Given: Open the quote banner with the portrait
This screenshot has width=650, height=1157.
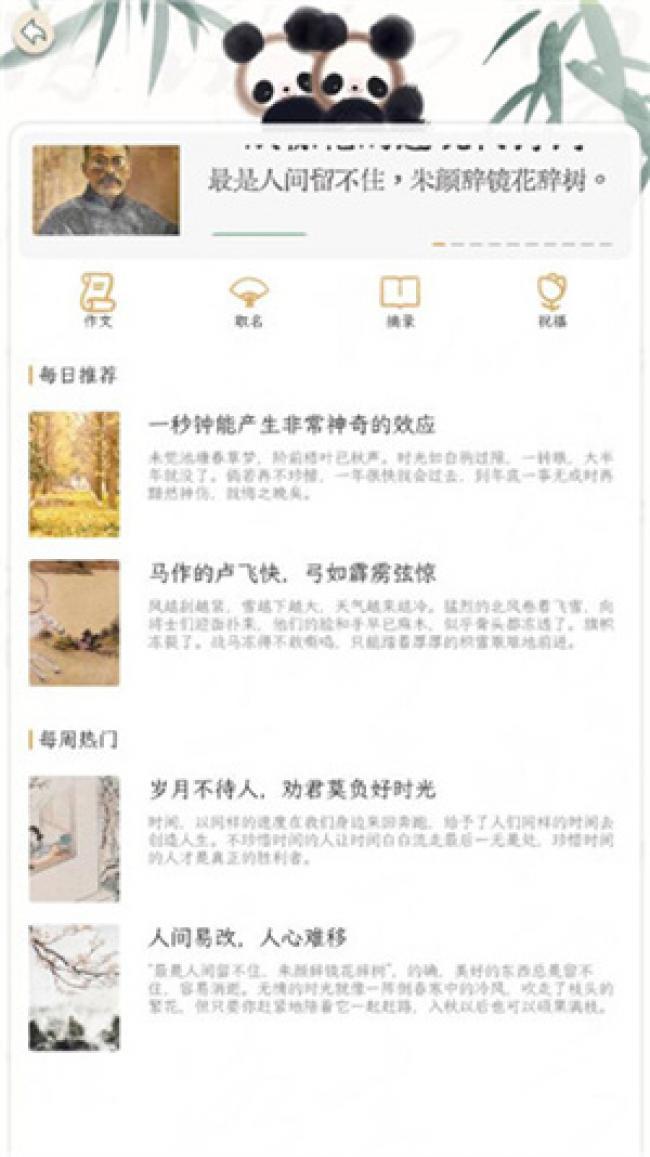Looking at the screenshot, I should [325, 190].
